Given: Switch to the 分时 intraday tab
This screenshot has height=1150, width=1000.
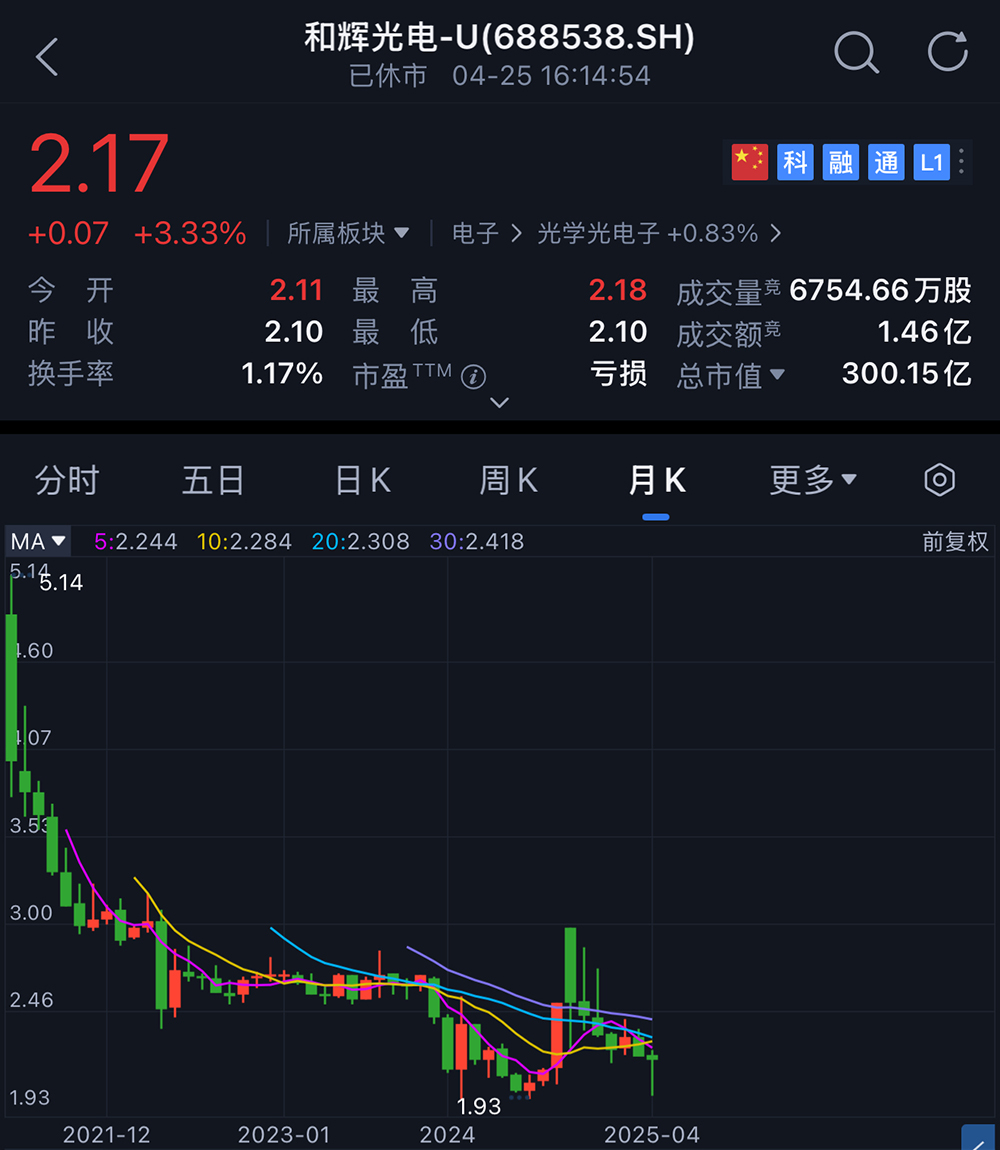Looking at the screenshot, I should coord(67,480).
